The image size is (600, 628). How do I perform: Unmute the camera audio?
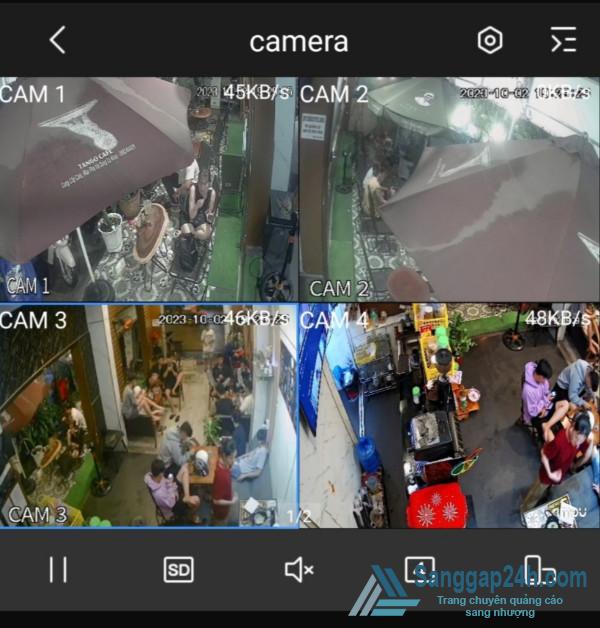tap(298, 570)
